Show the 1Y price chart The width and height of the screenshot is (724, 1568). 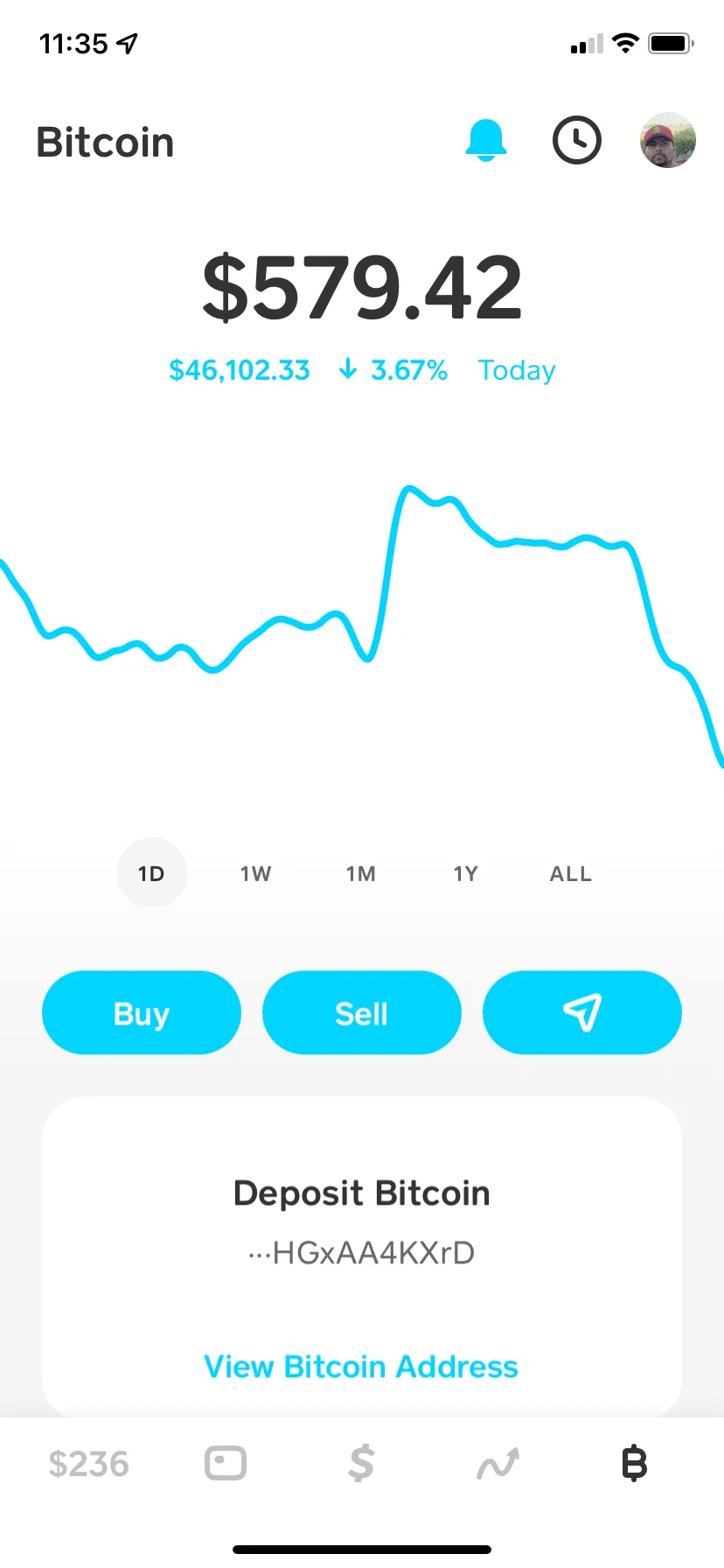pos(466,873)
